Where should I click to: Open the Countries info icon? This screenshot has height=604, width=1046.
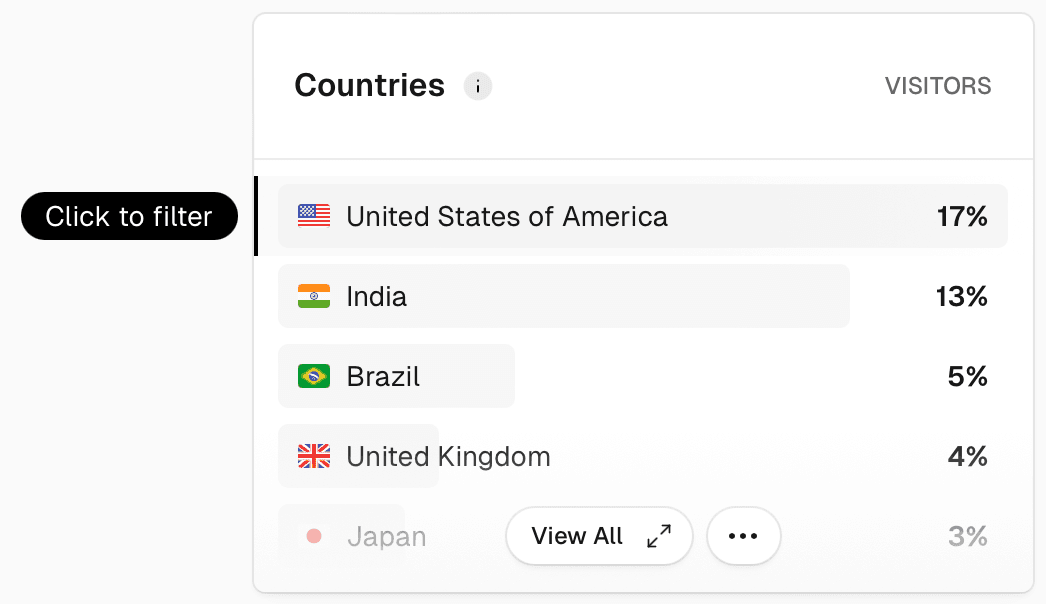[x=478, y=86]
